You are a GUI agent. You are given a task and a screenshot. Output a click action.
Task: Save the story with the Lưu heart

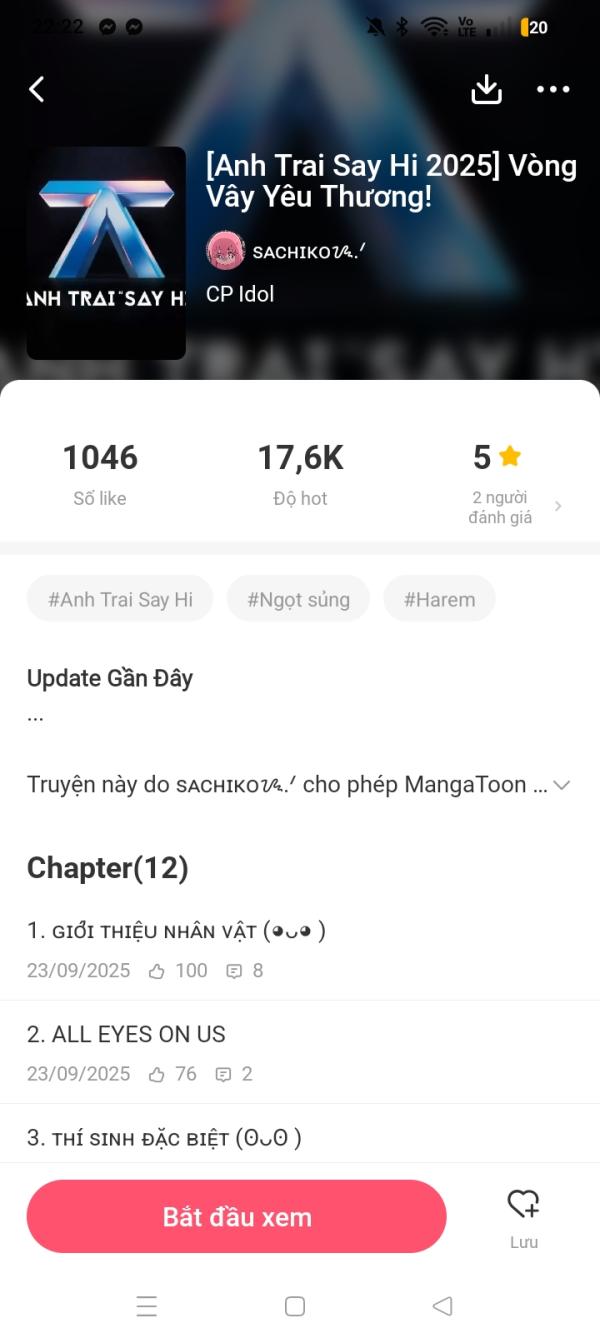point(523,1216)
